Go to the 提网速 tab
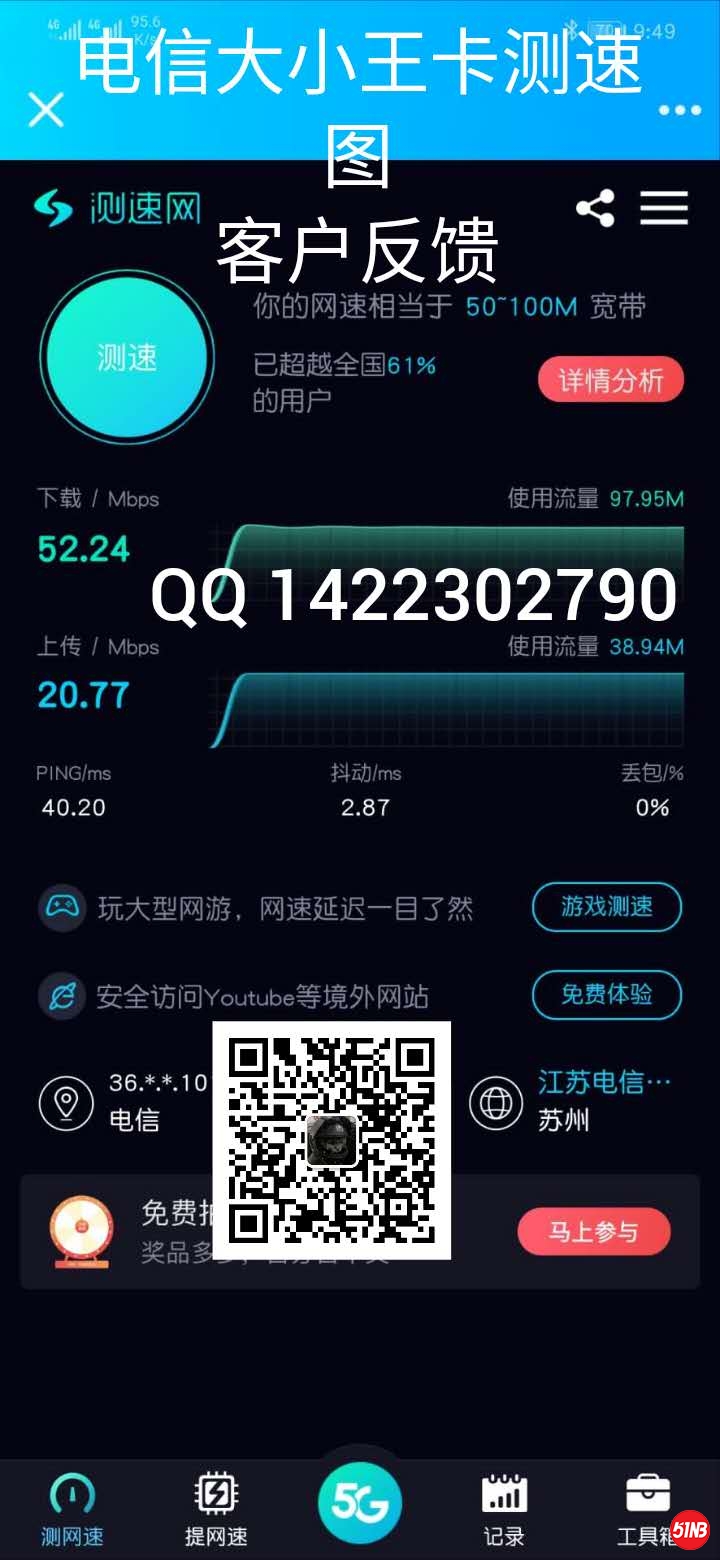 click(x=216, y=1510)
